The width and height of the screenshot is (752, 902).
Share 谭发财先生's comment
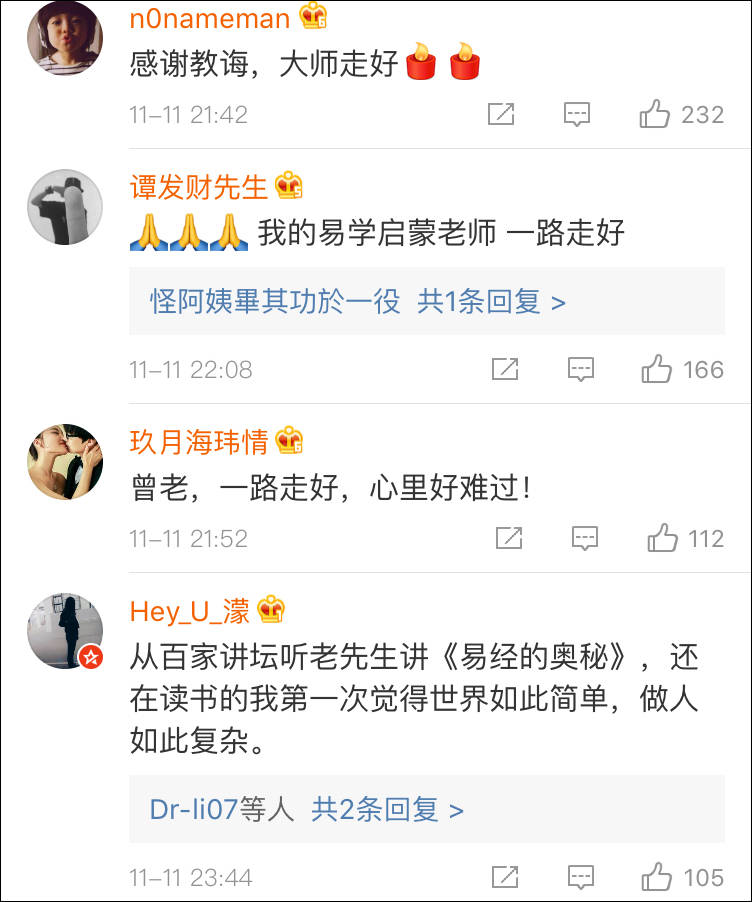(x=505, y=370)
